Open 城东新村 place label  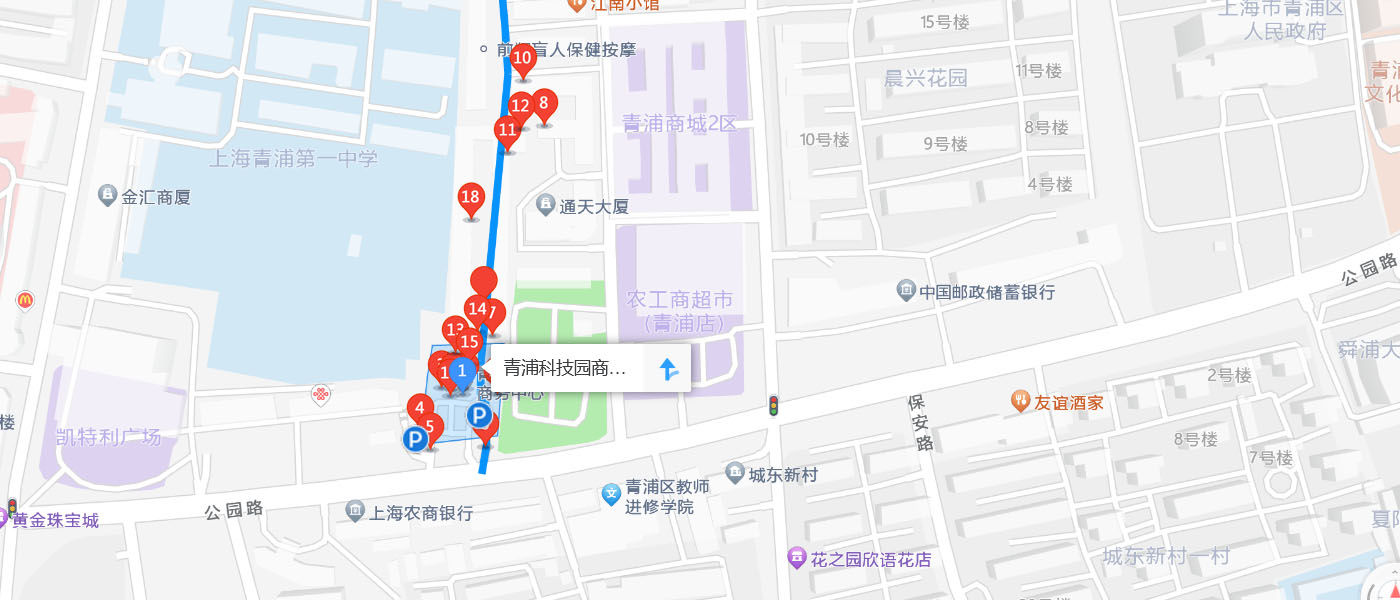(x=782, y=475)
